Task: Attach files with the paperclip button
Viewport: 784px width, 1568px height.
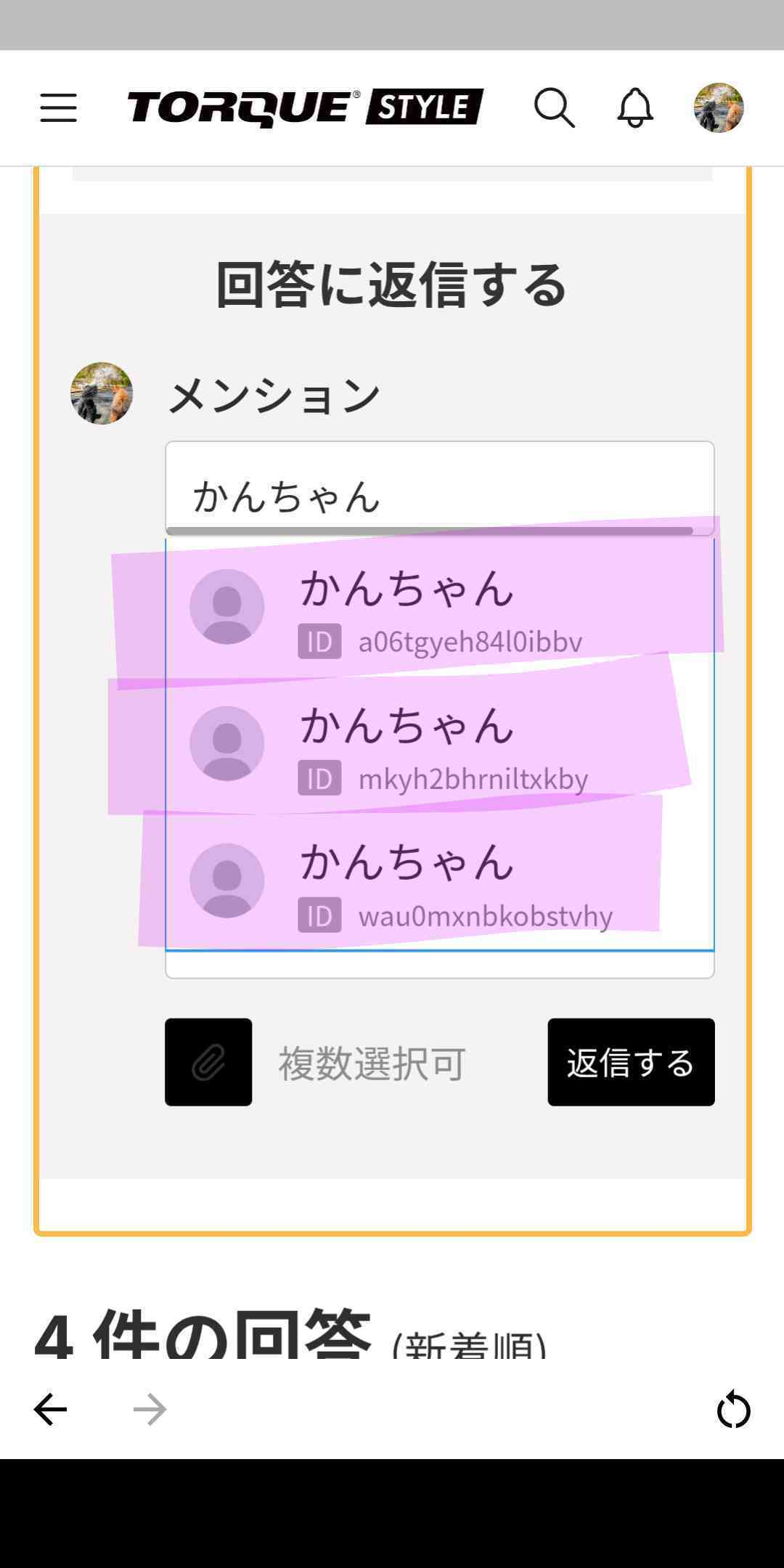Action: tap(208, 1062)
